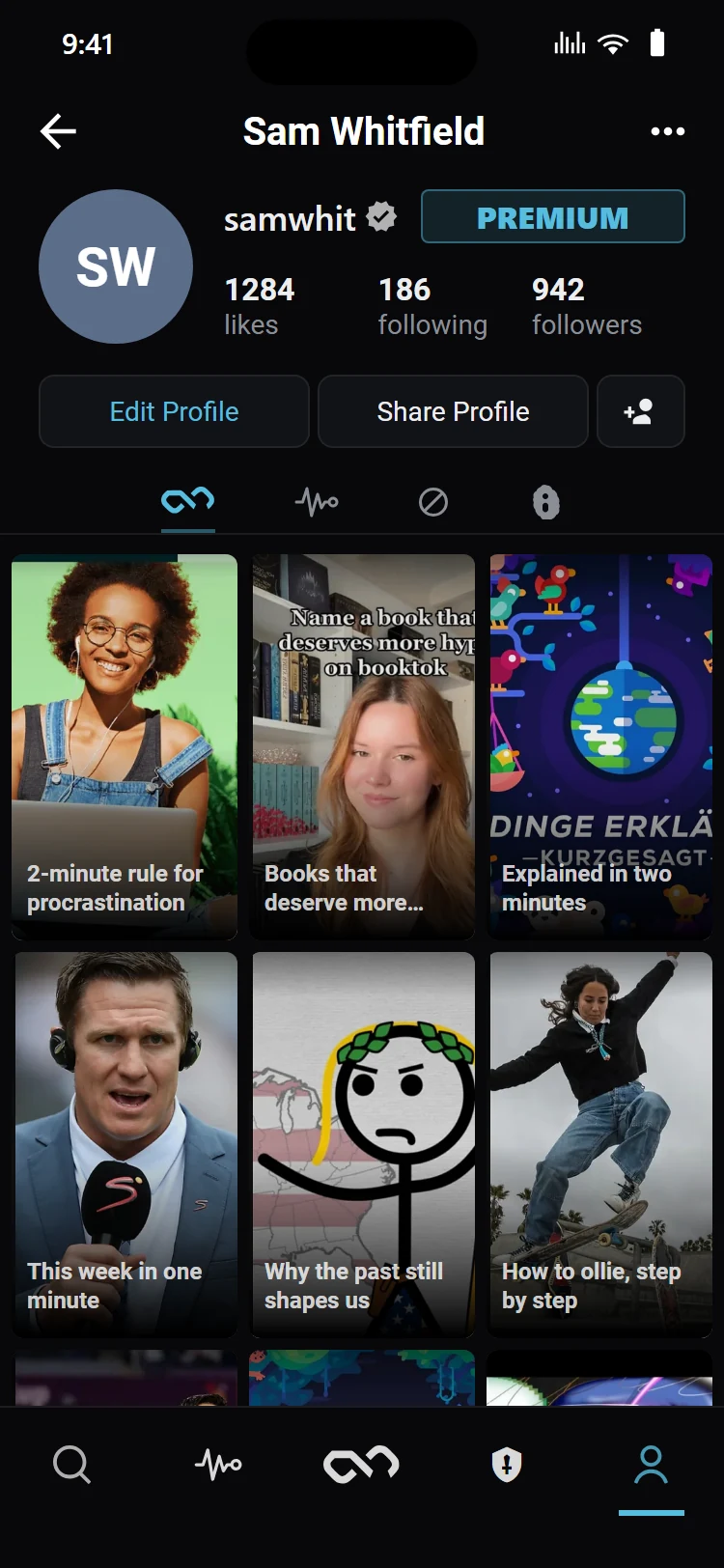Viewport: 724px width, 1568px height.
Task: Open the shield tab in bottom navigation
Action: 507,1465
